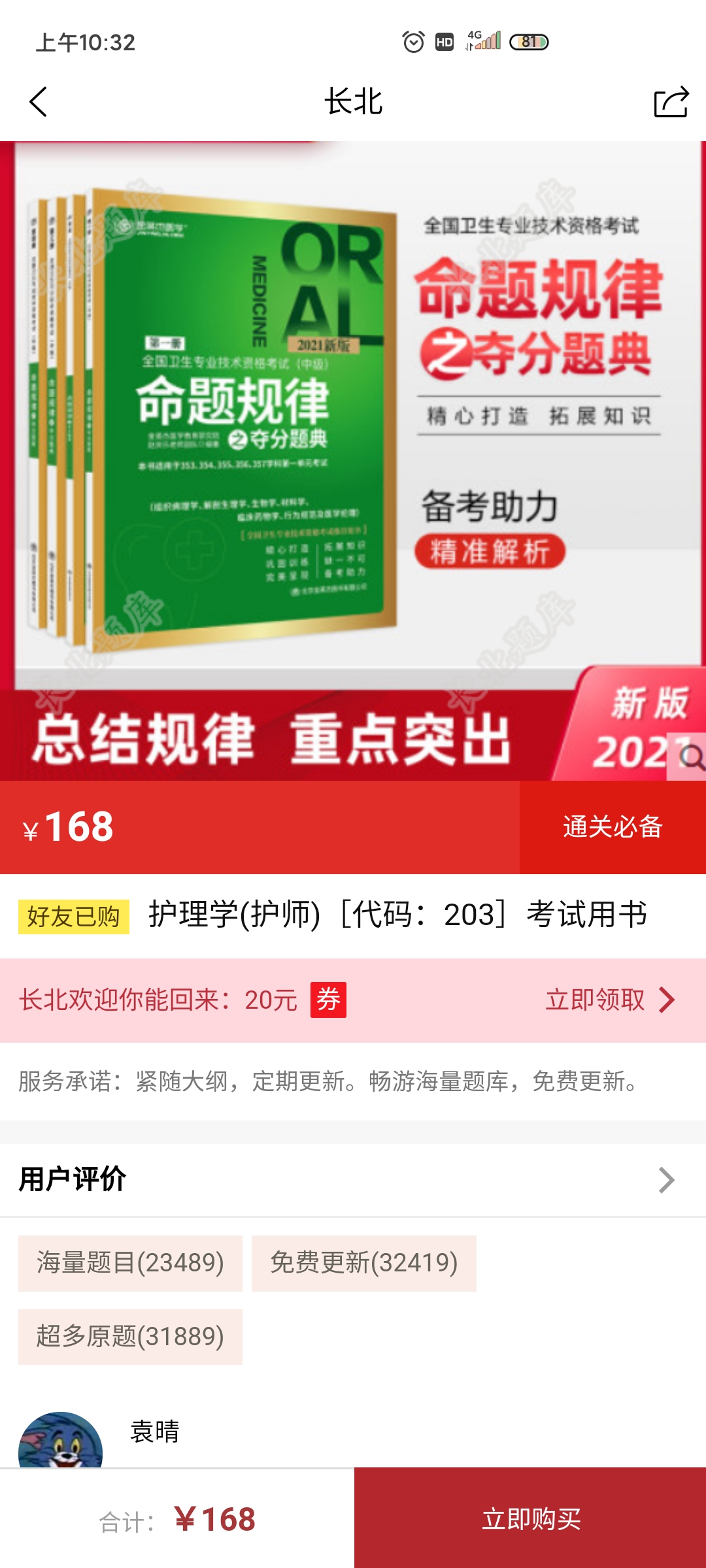This screenshot has width=706, height=1568.
Task: Tap 立即购买 to buy now
Action: [x=530, y=1518]
